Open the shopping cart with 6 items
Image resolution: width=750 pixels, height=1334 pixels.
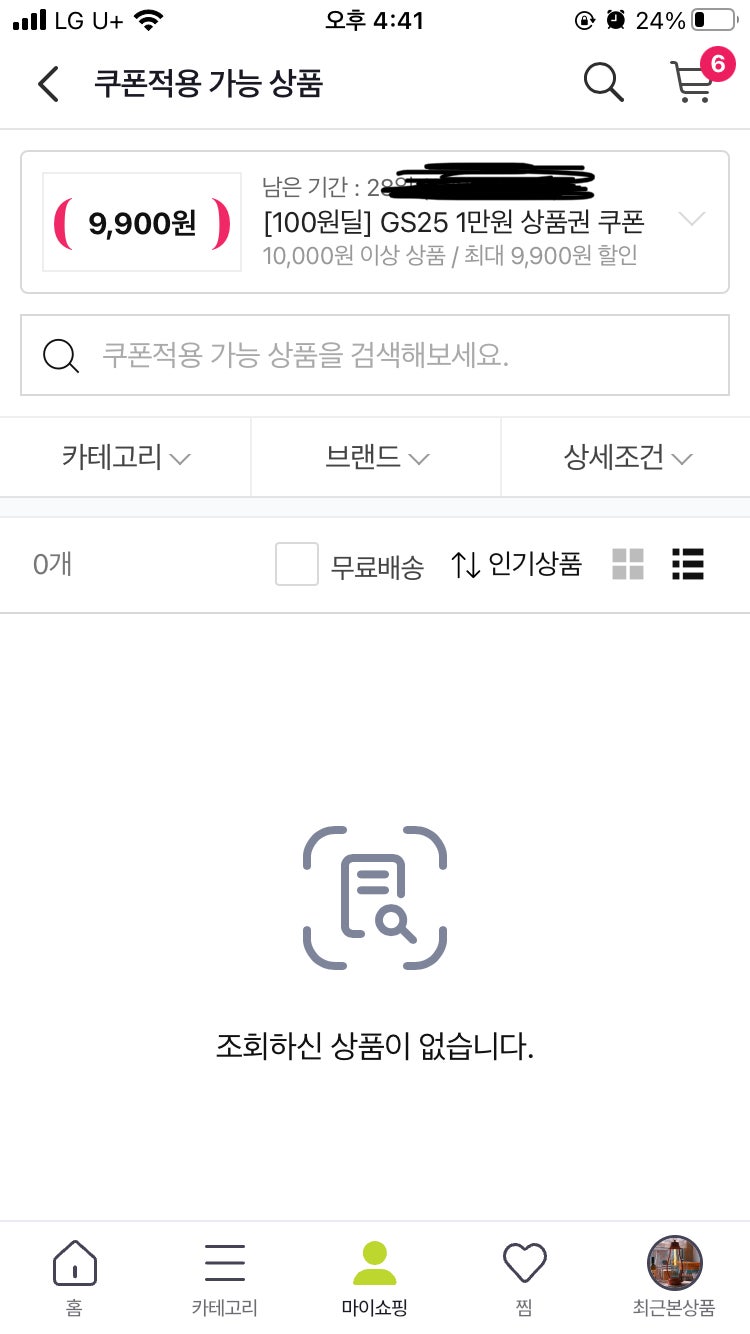coord(692,84)
